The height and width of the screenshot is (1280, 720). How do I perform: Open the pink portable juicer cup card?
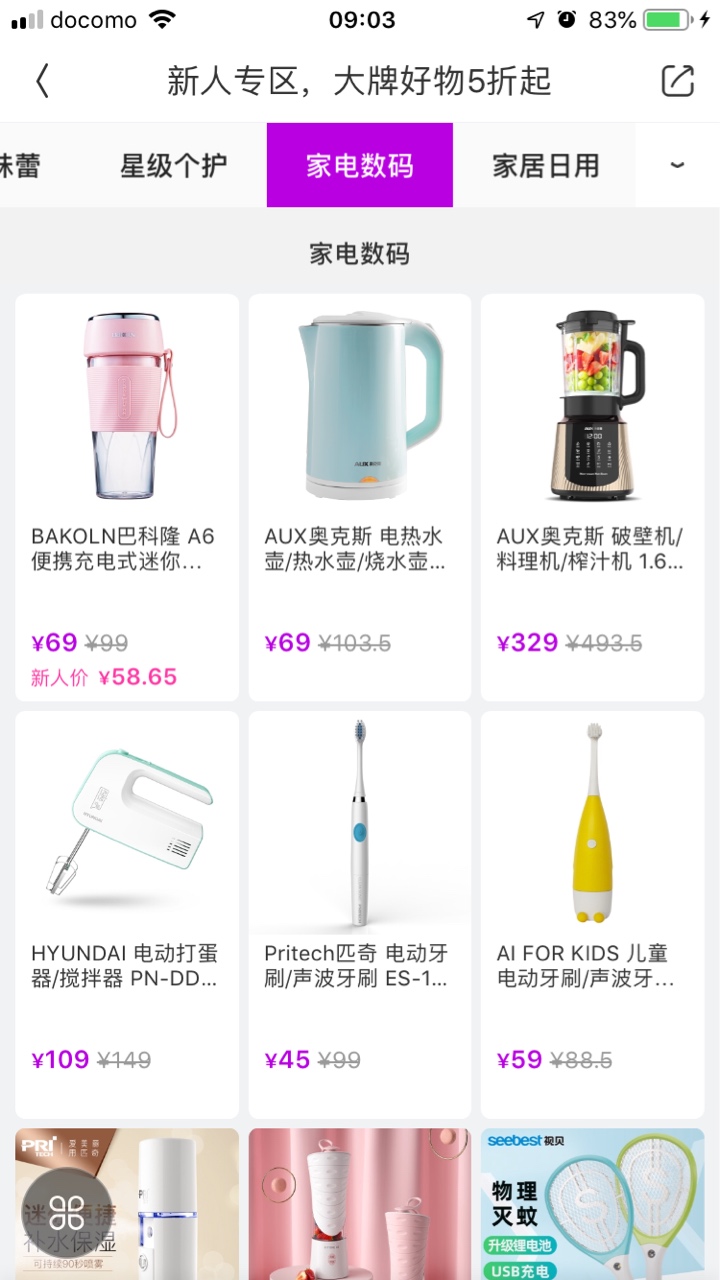pyautogui.click(x=360, y=1205)
